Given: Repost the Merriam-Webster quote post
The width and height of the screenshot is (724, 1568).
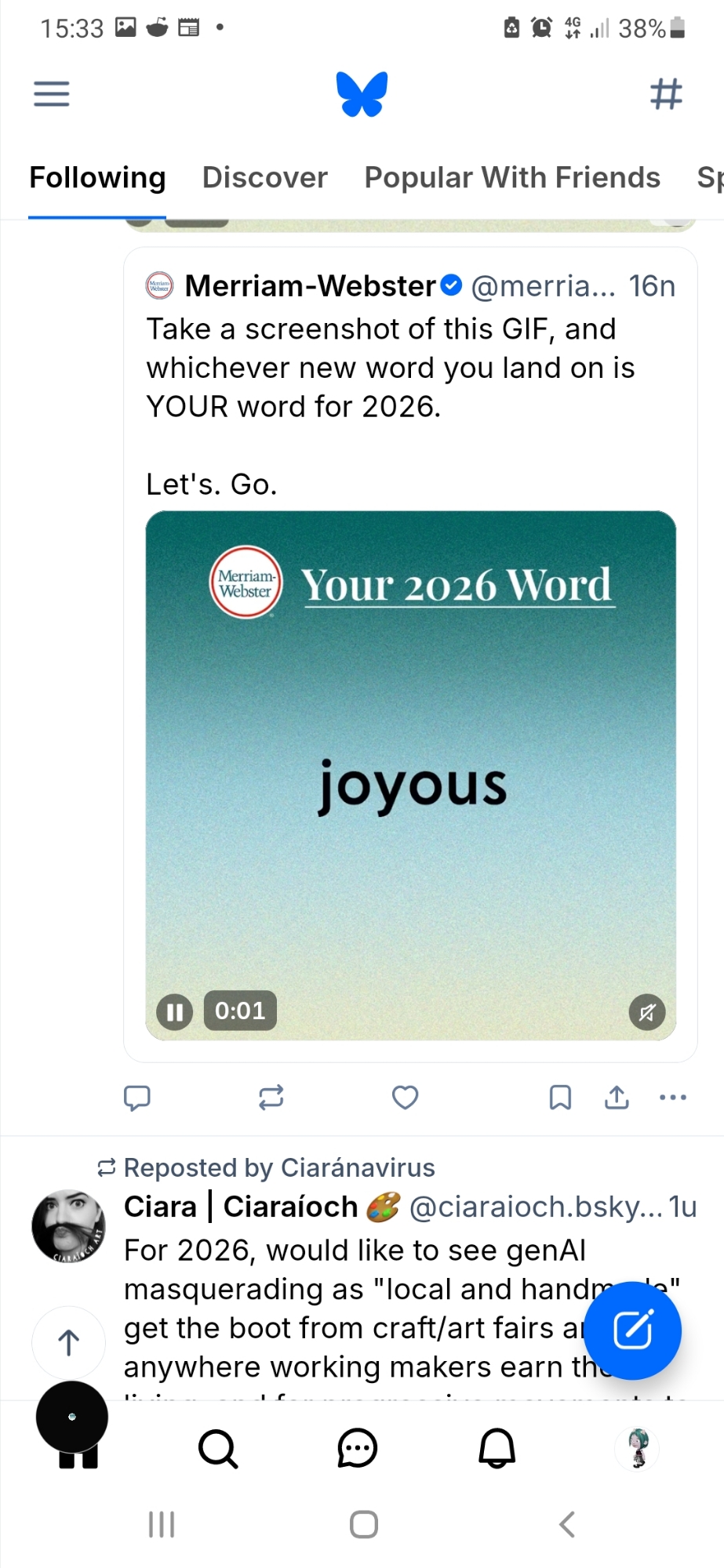Looking at the screenshot, I should tap(271, 1098).
